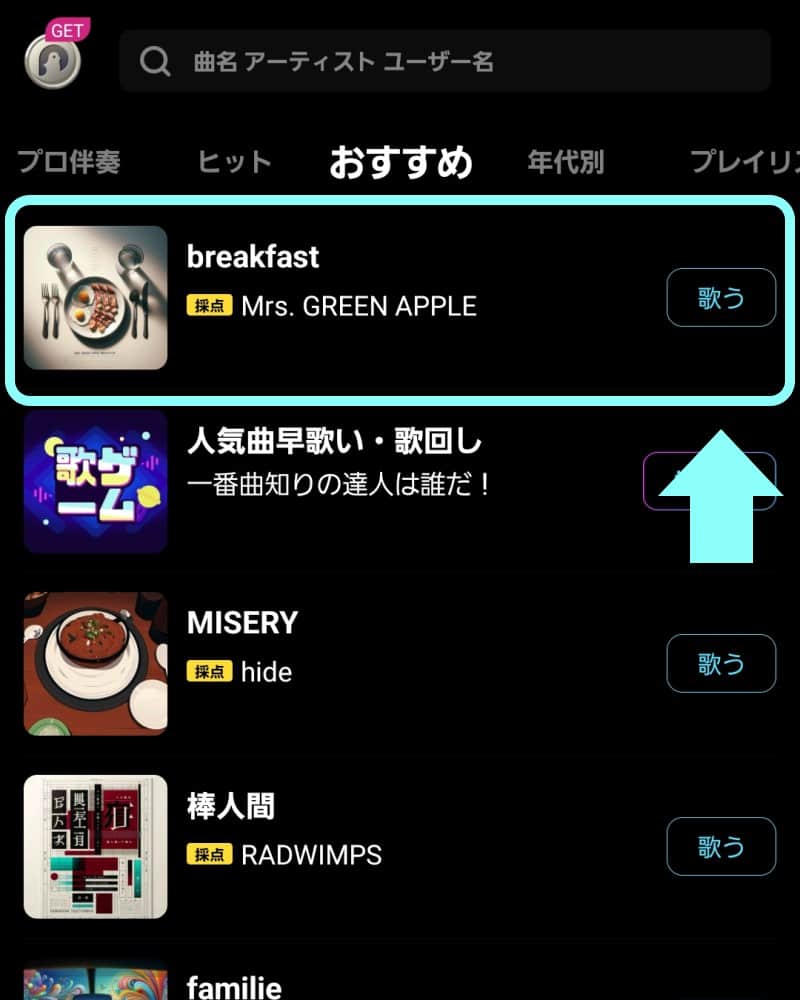Sing MISERY by hide
The height and width of the screenshot is (1000, 800).
click(x=721, y=663)
